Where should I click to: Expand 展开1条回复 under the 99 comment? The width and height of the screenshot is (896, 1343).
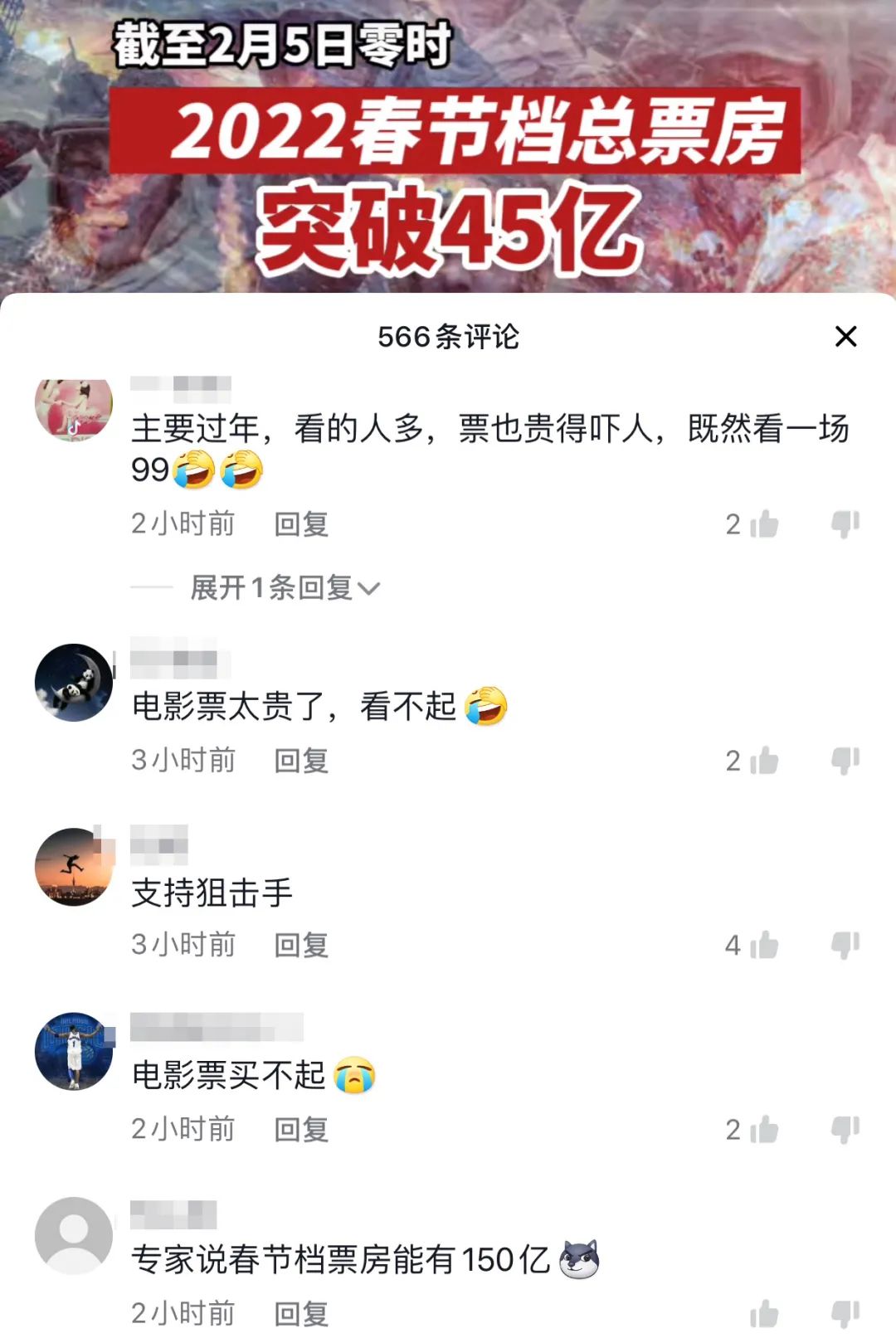(x=285, y=587)
